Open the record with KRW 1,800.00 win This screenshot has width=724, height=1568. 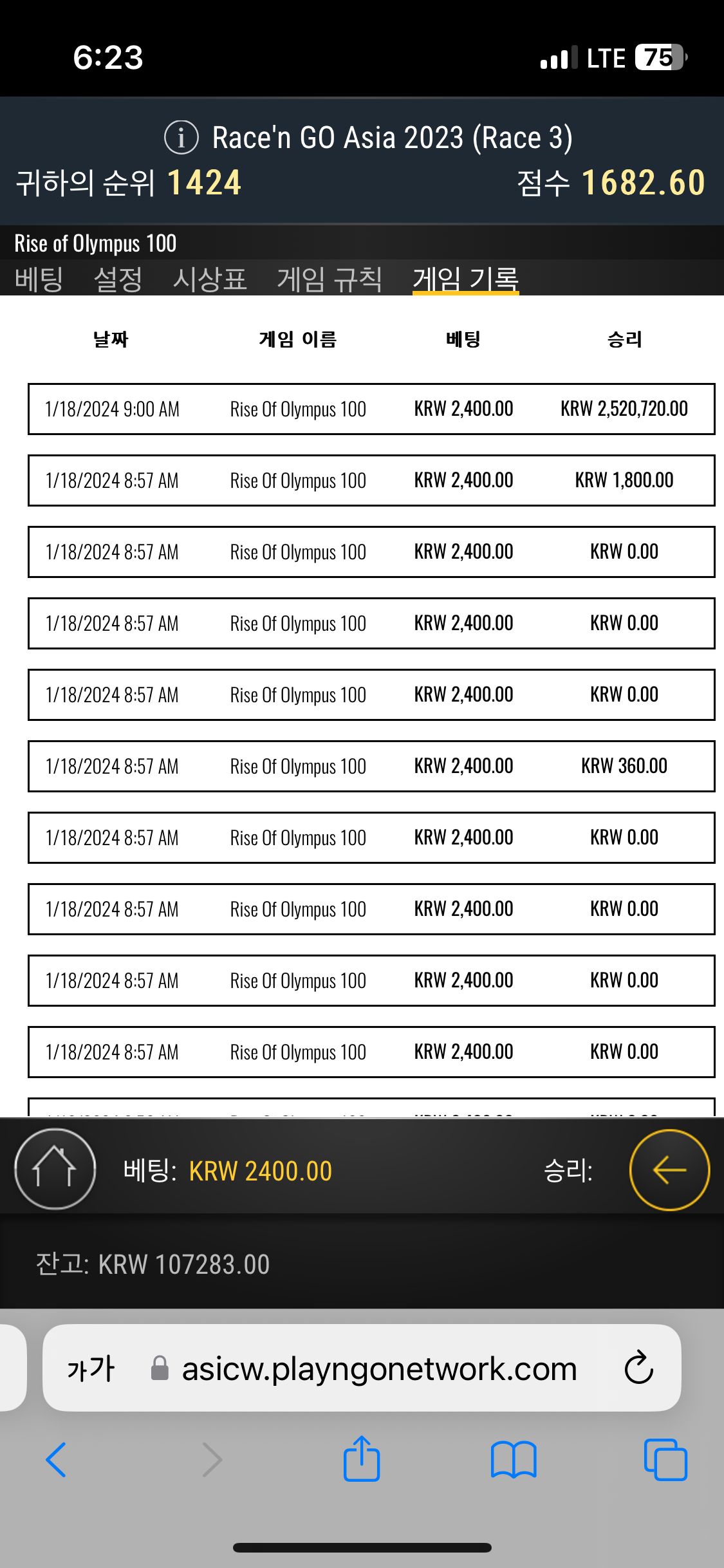(371, 480)
